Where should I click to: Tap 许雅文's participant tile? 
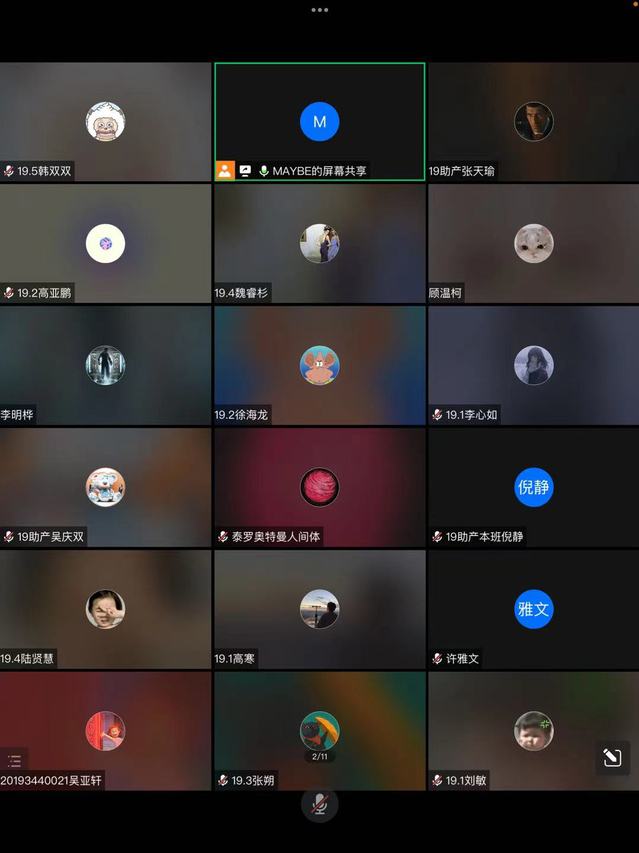(533, 610)
